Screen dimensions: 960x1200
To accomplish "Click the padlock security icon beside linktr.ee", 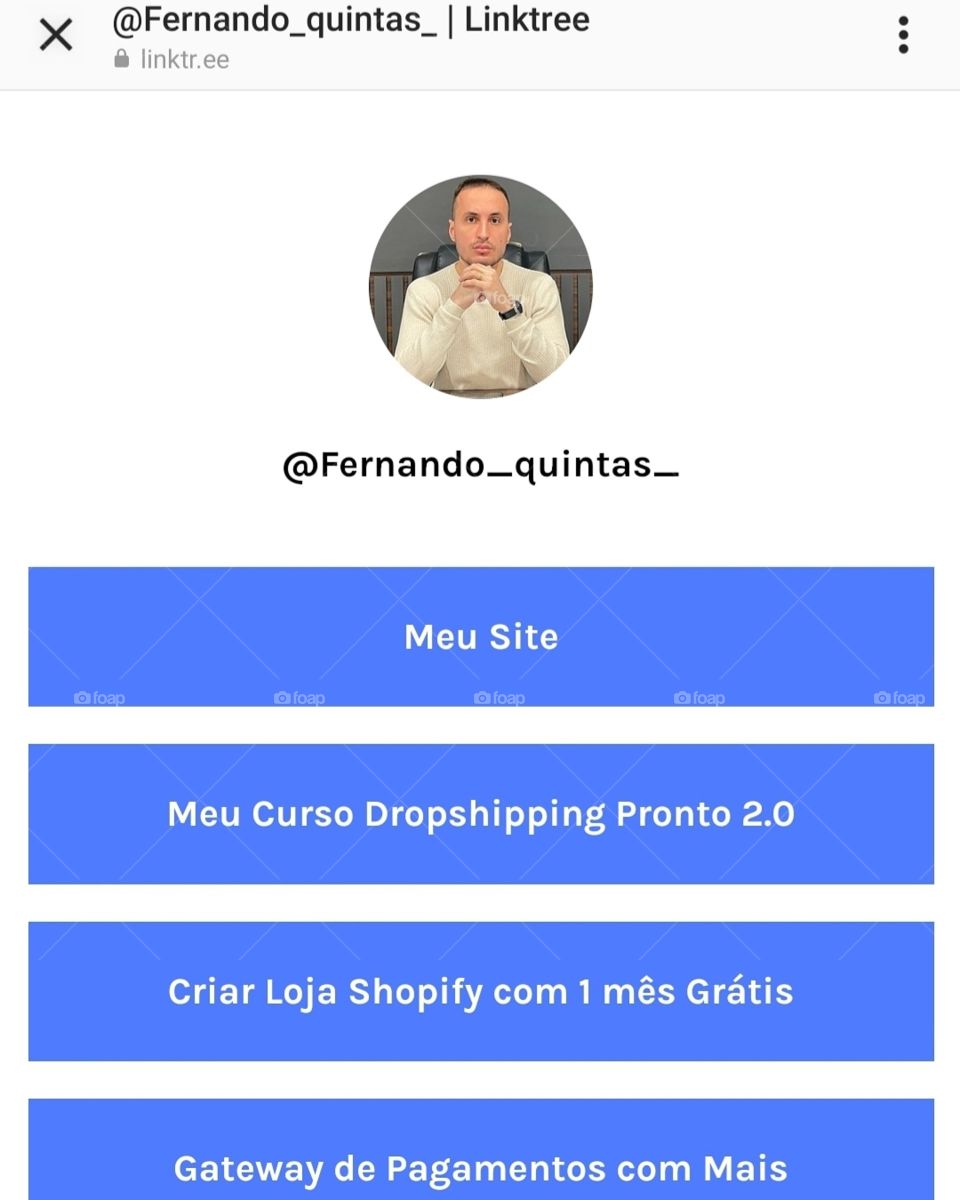I will [120, 60].
